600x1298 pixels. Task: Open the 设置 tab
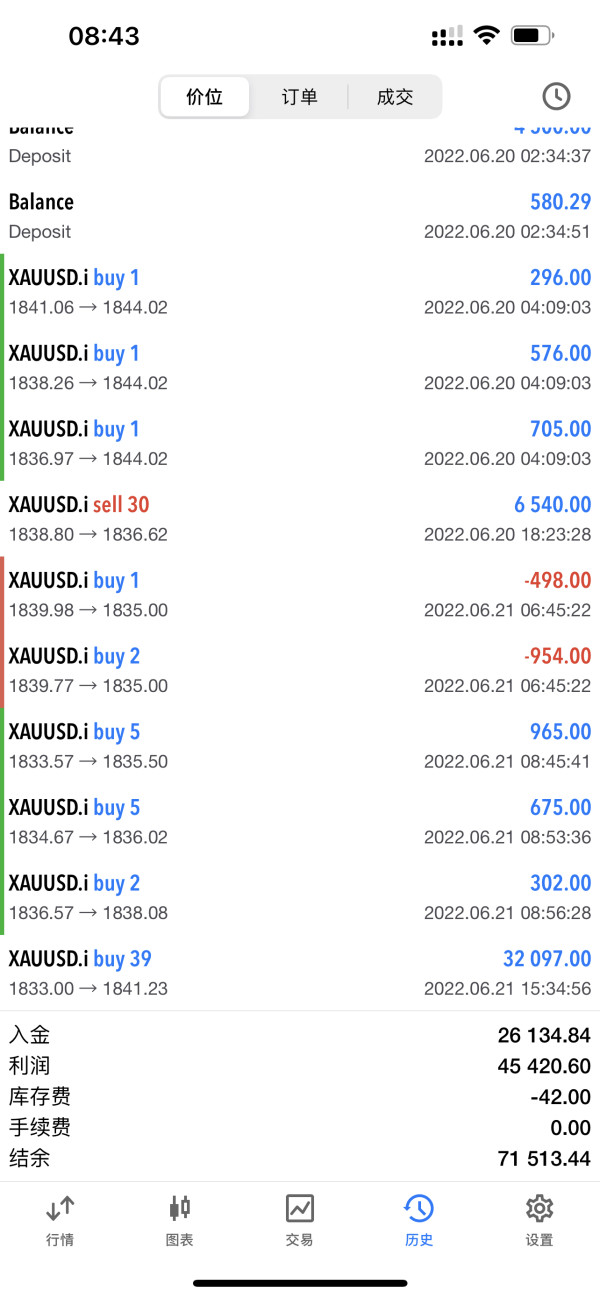[x=539, y=1220]
